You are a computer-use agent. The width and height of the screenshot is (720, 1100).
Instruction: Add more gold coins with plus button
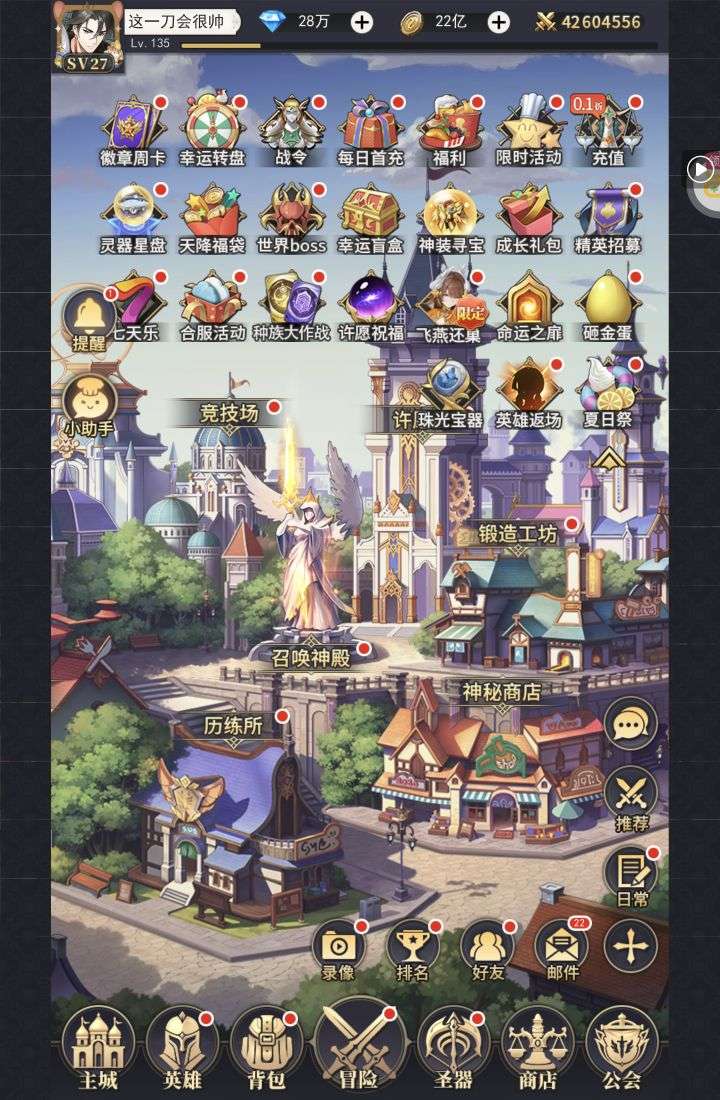tap(498, 22)
